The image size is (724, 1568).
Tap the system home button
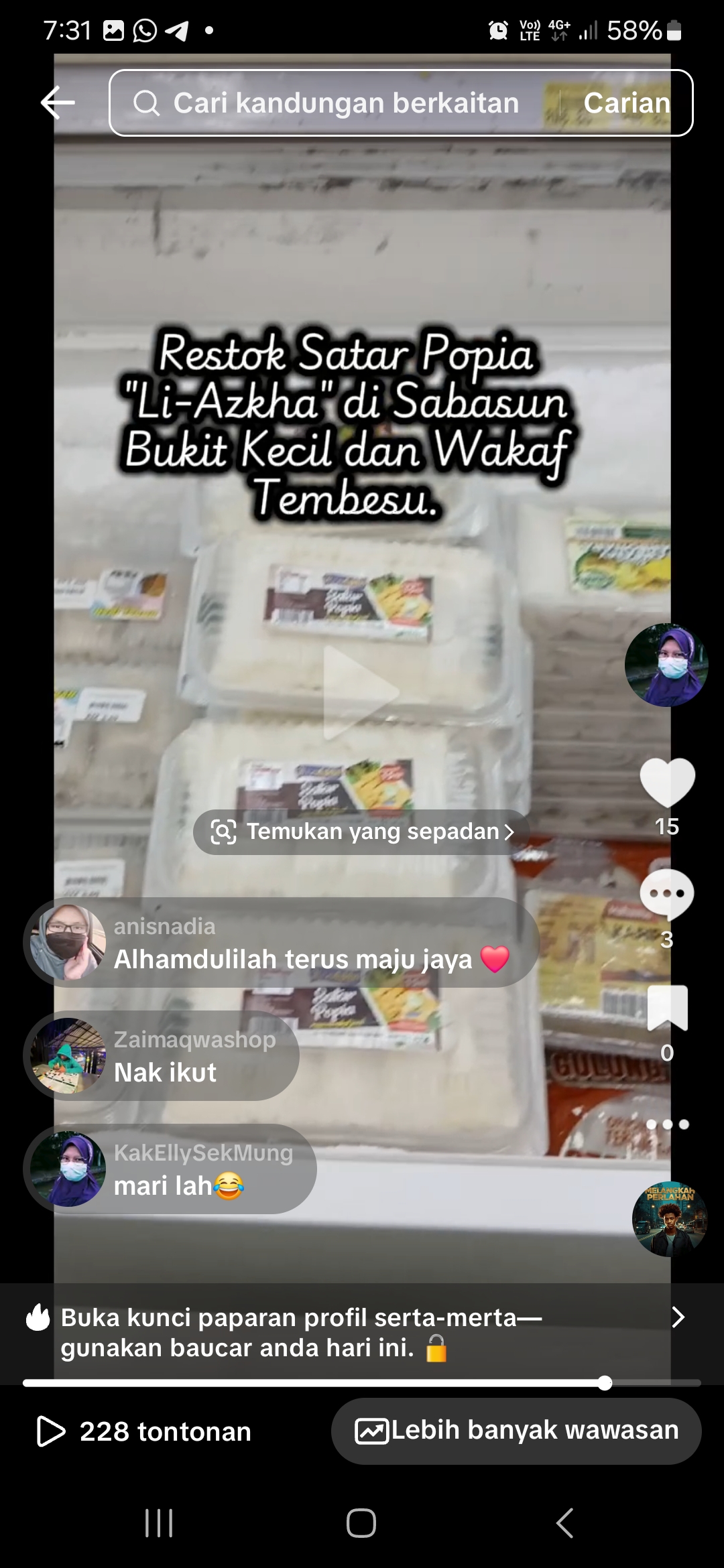click(361, 1522)
